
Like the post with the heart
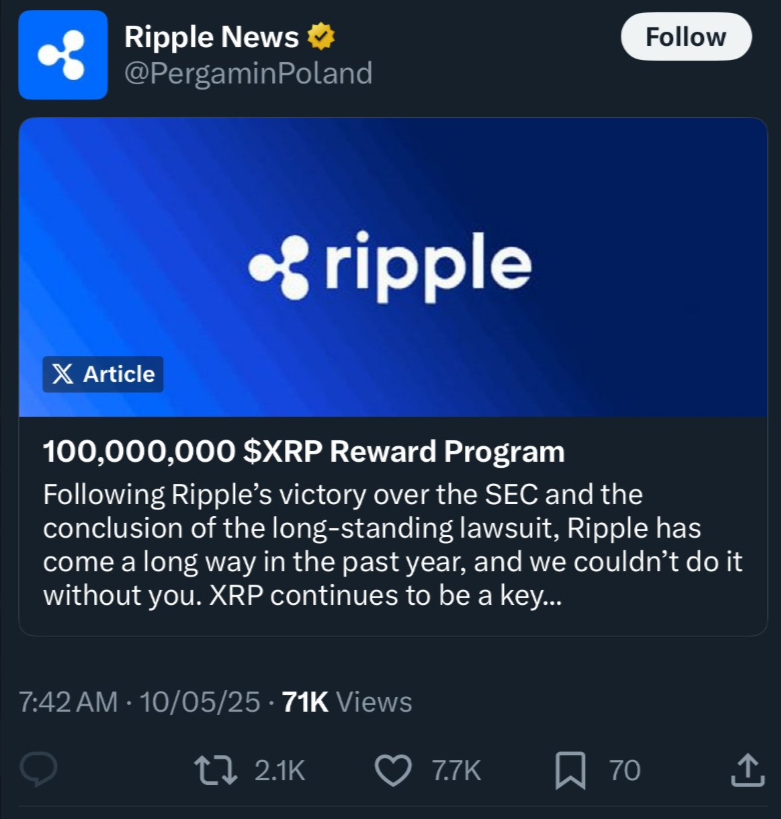click(x=393, y=769)
